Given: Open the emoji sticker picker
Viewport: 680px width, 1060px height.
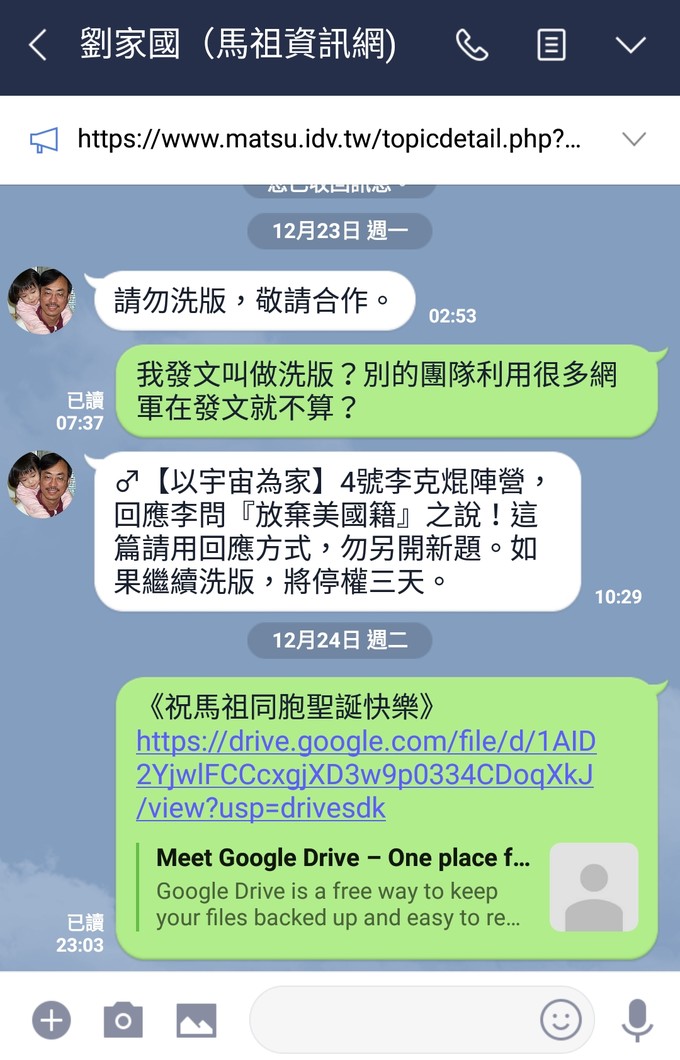Looking at the screenshot, I should pyautogui.click(x=561, y=1020).
